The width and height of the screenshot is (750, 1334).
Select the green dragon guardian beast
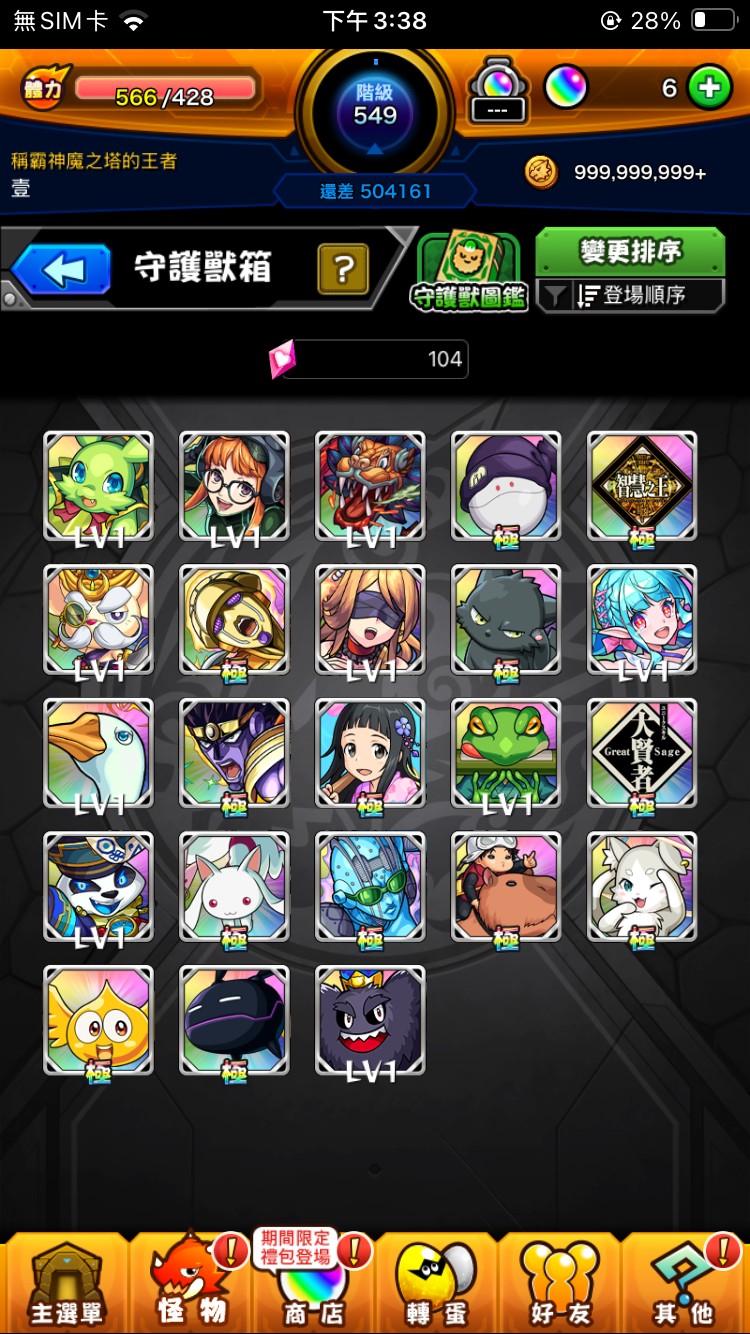tap(98, 486)
